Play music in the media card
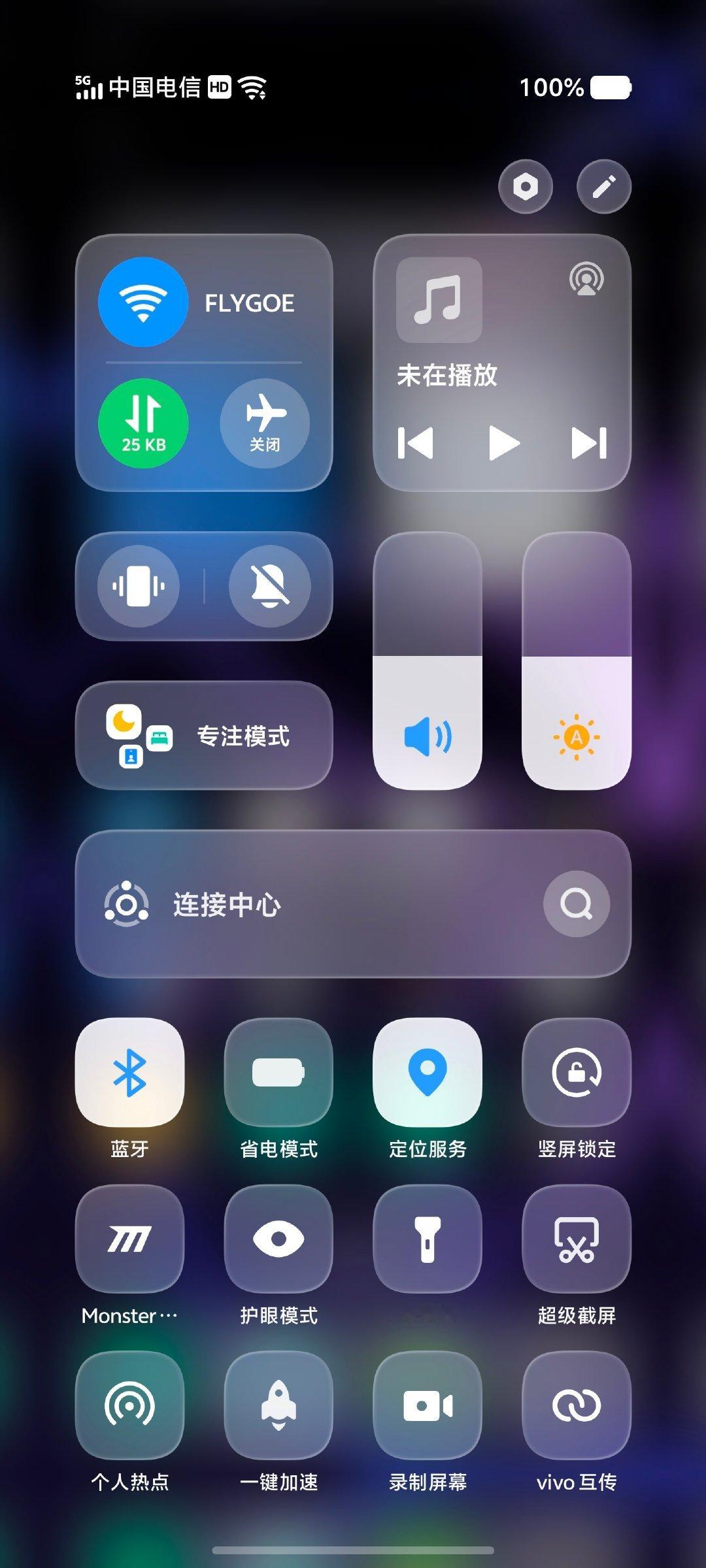 coord(503,443)
